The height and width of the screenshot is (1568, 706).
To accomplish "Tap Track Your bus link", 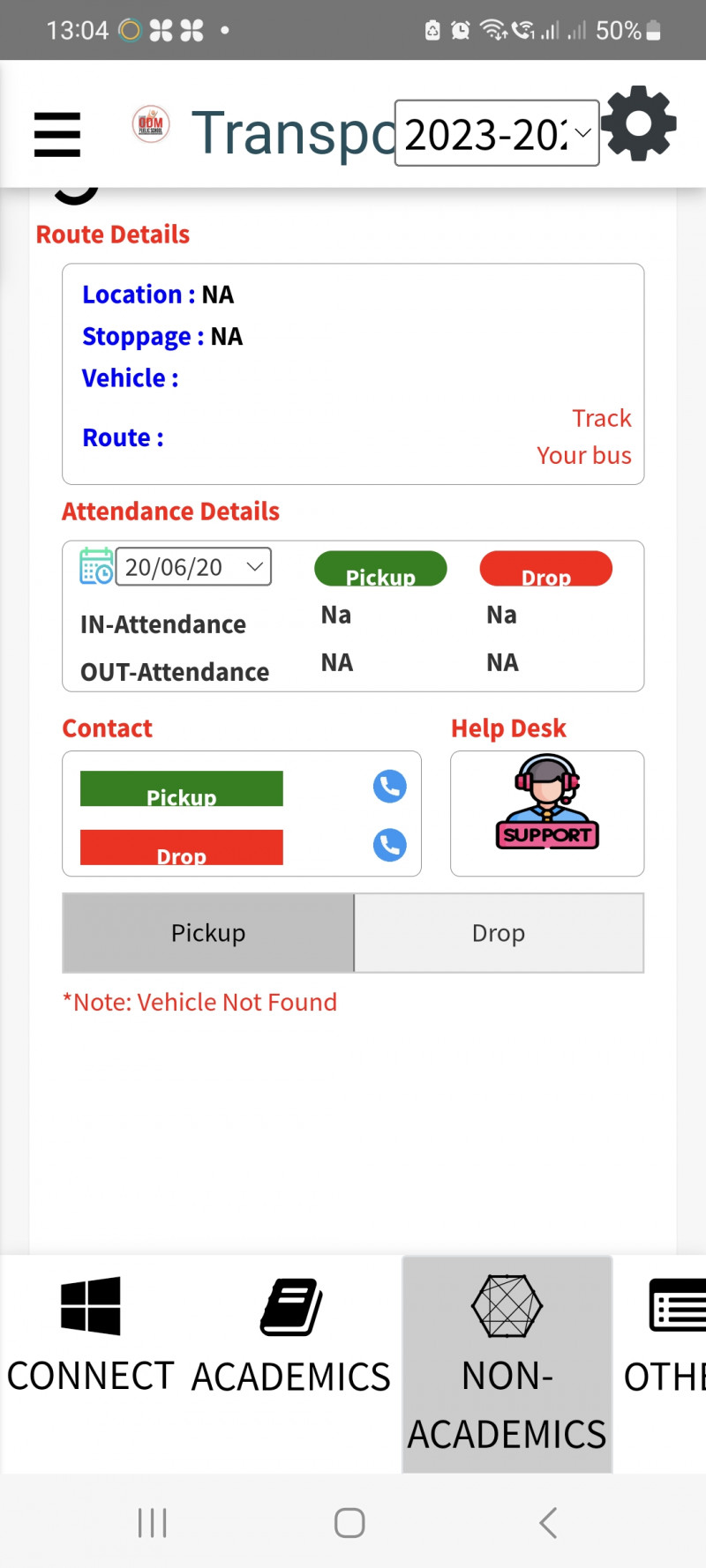I will 584,437.
